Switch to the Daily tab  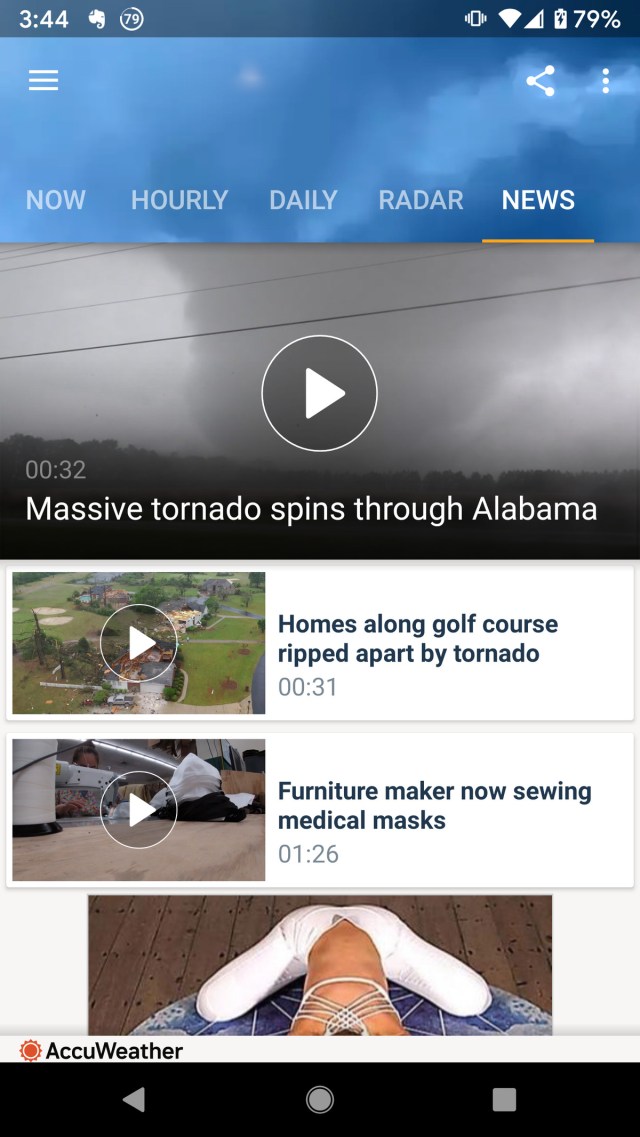click(303, 200)
